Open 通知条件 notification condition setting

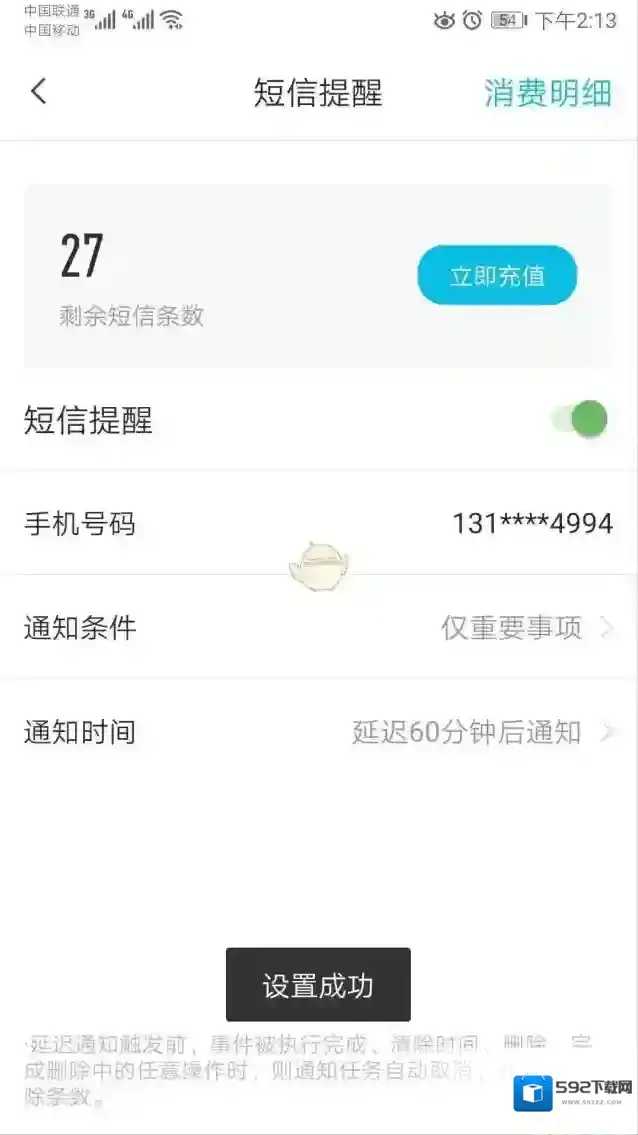[x=318, y=628]
